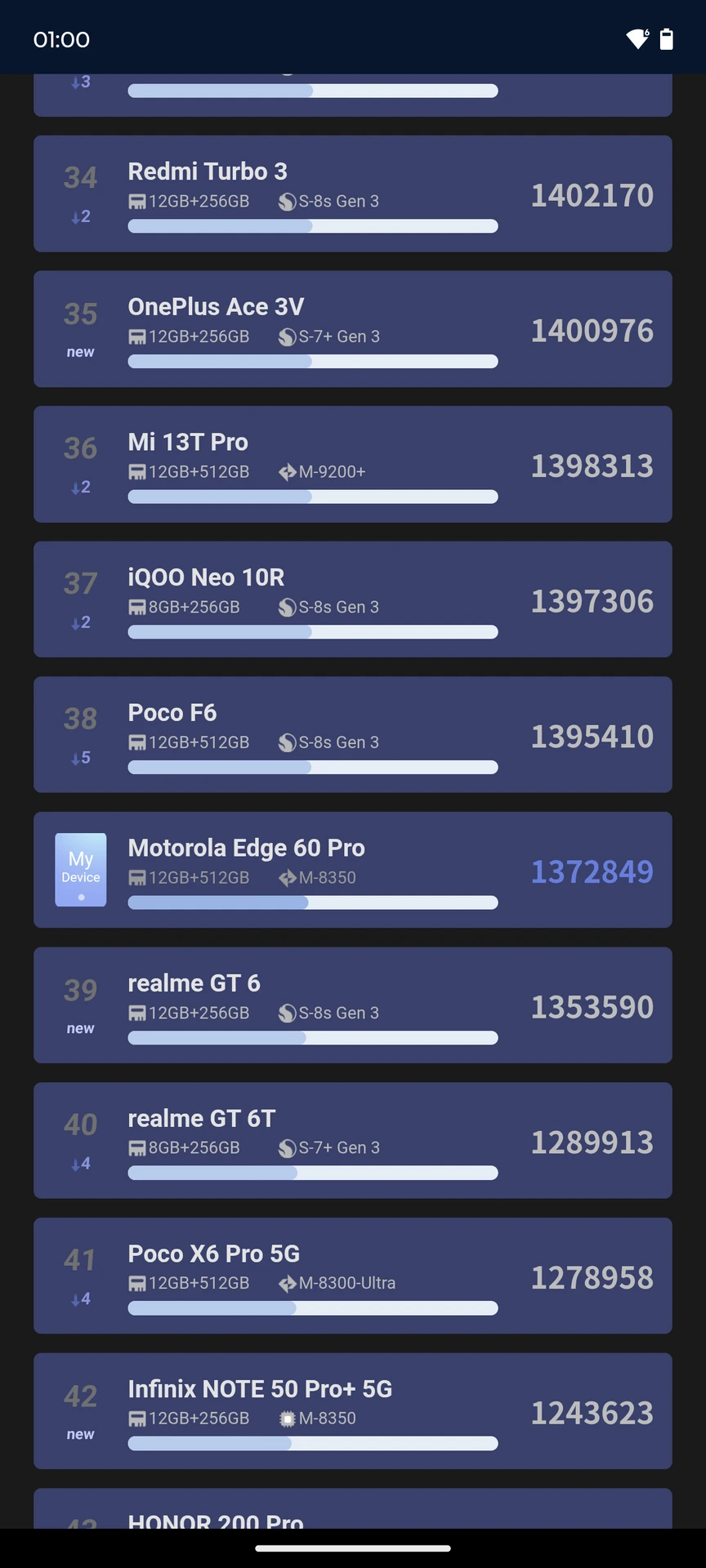
Task: Open My Device Motorola Edge 60 Pro card
Action: [x=353, y=870]
